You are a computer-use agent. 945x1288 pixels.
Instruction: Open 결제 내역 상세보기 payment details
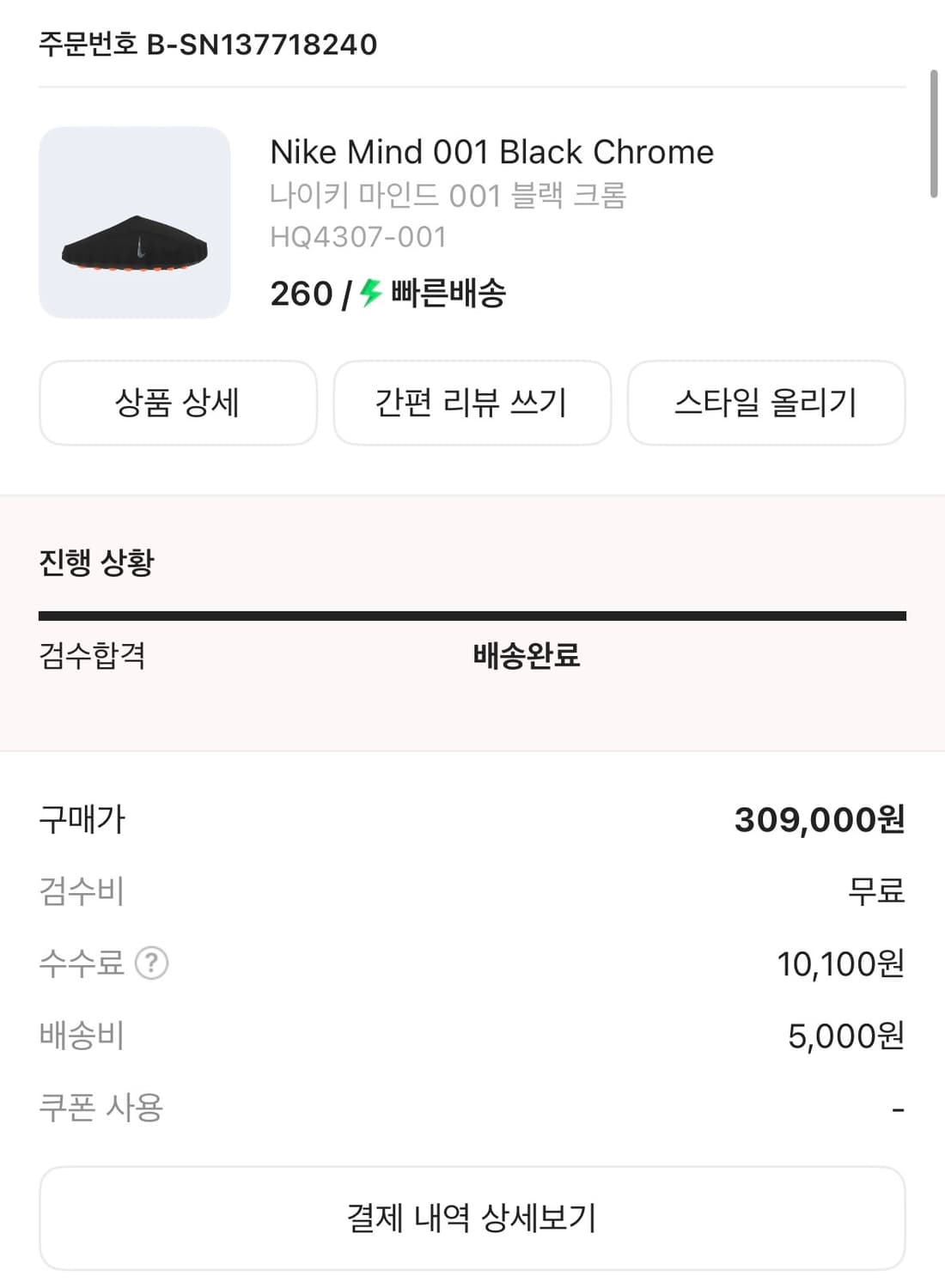click(x=472, y=1217)
